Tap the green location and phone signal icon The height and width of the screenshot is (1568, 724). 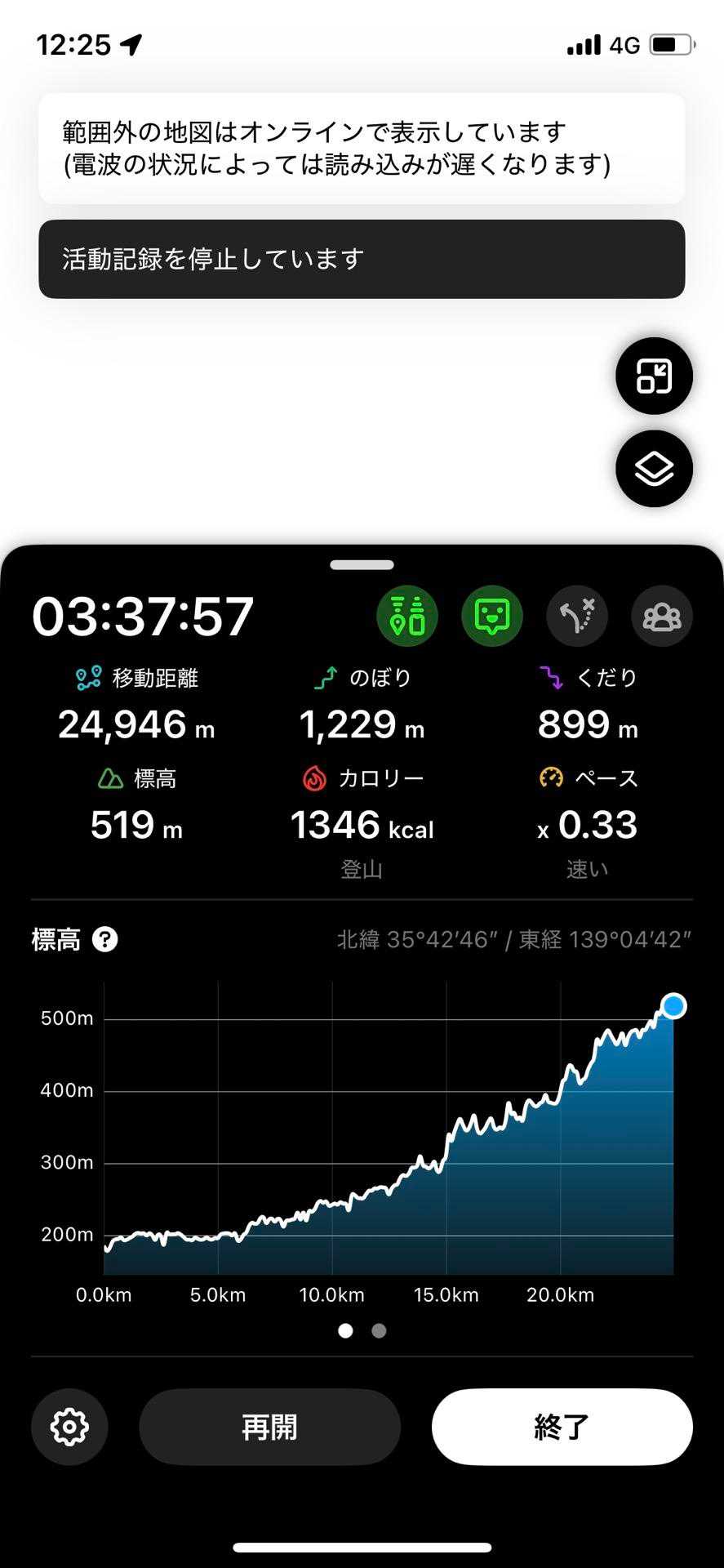[407, 616]
